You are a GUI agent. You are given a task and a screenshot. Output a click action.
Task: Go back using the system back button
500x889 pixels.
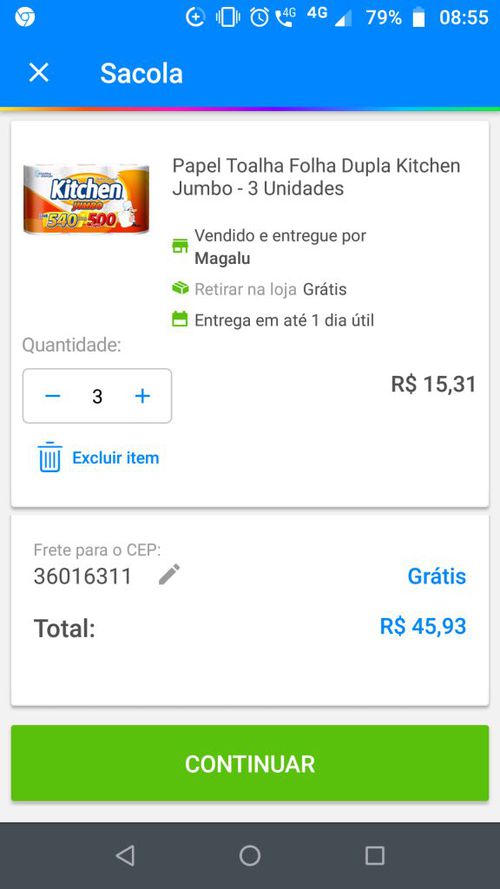click(125, 855)
